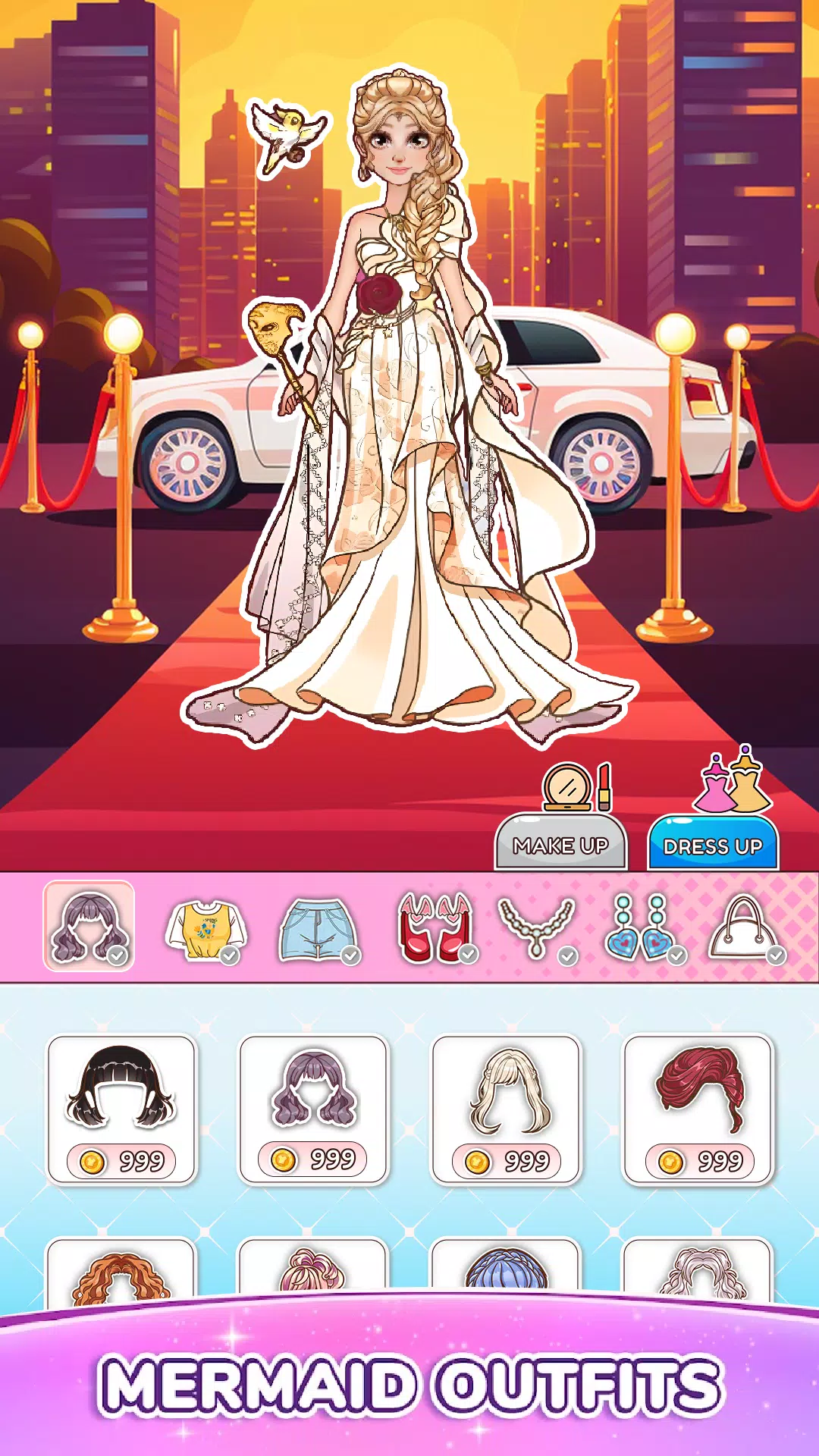Select the dark red updo hairstyle
Screen dimensions: 819x1456
tap(698, 1109)
